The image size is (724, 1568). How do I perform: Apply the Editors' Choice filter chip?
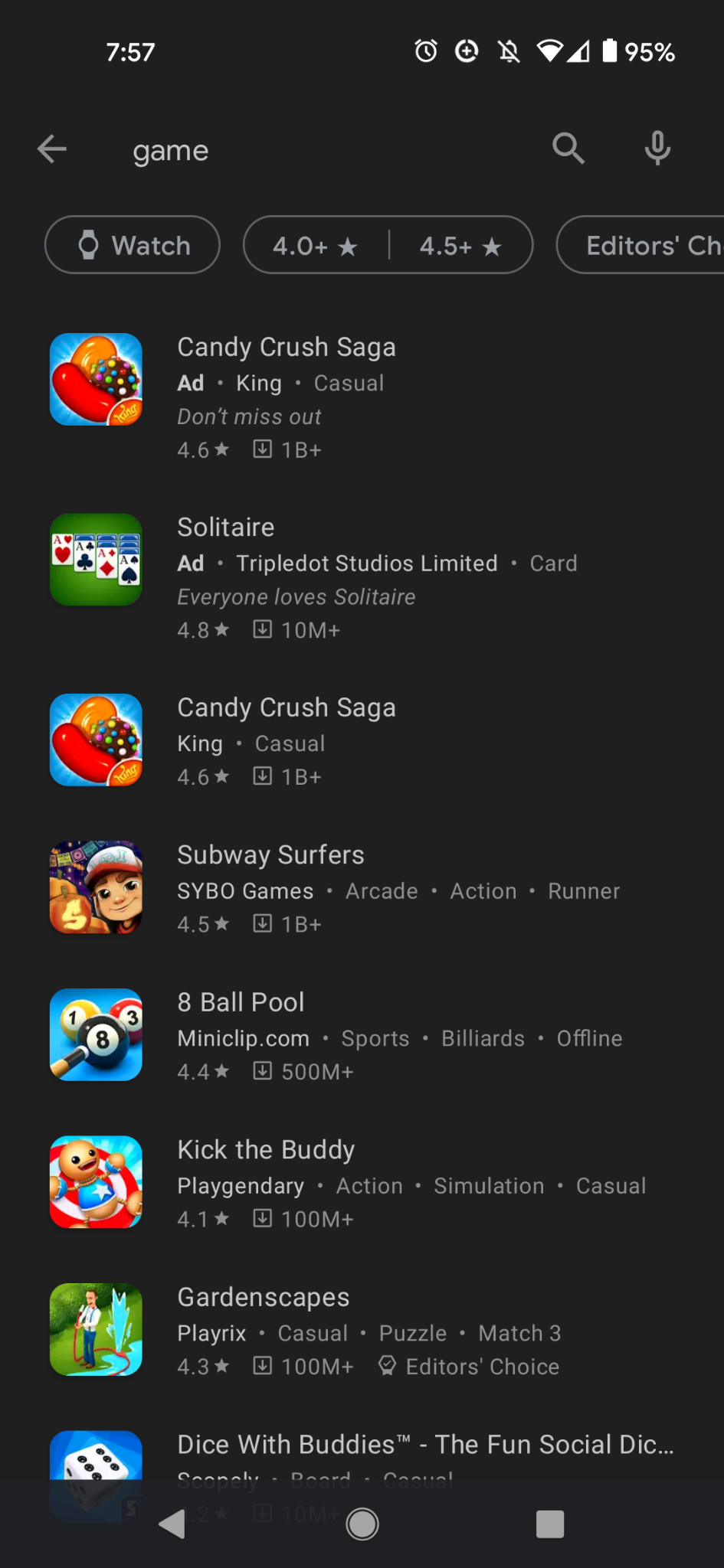click(644, 246)
